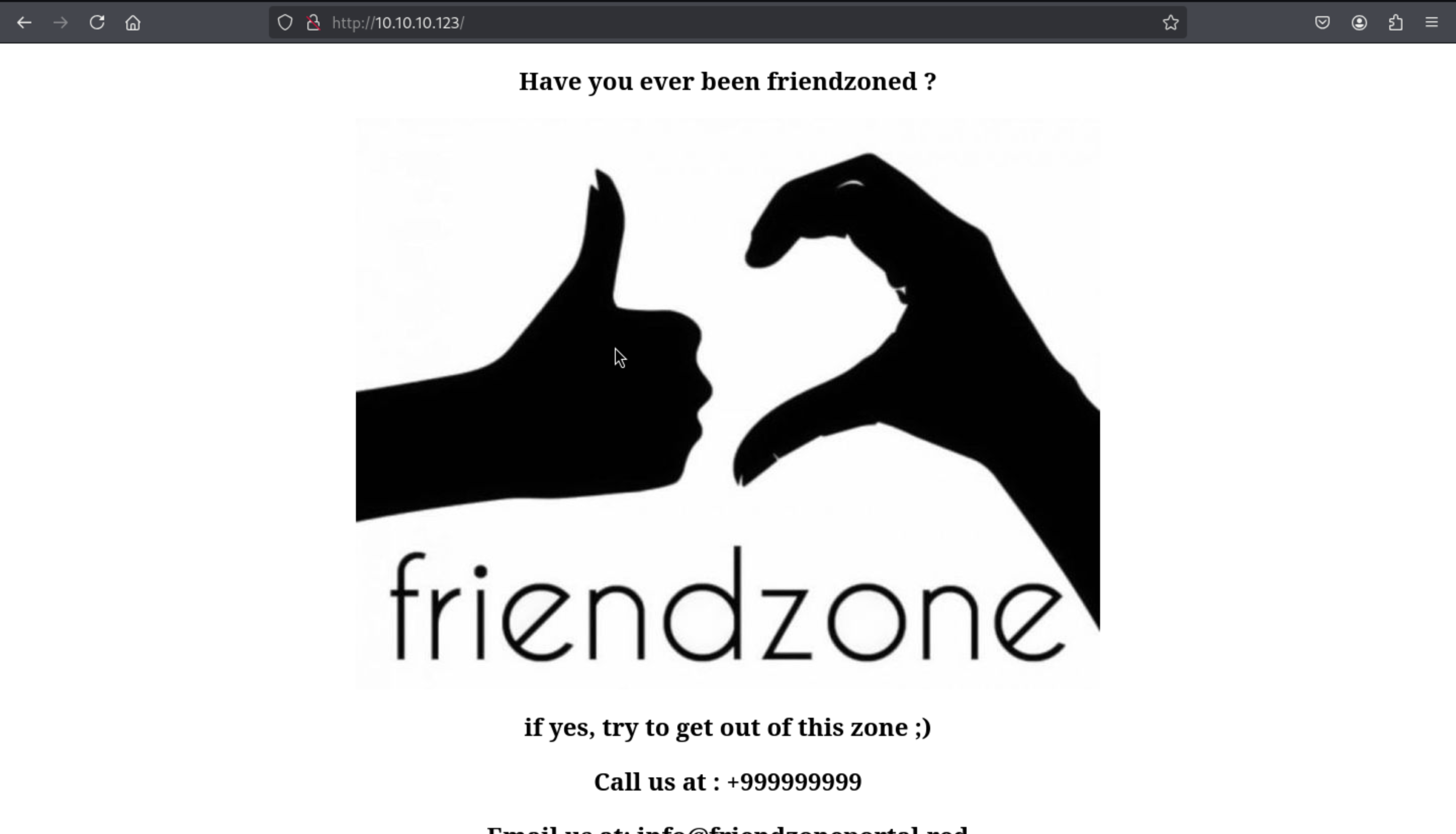The image size is (1456, 834).
Task: Go back to the previous page
Action: click(x=24, y=23)
